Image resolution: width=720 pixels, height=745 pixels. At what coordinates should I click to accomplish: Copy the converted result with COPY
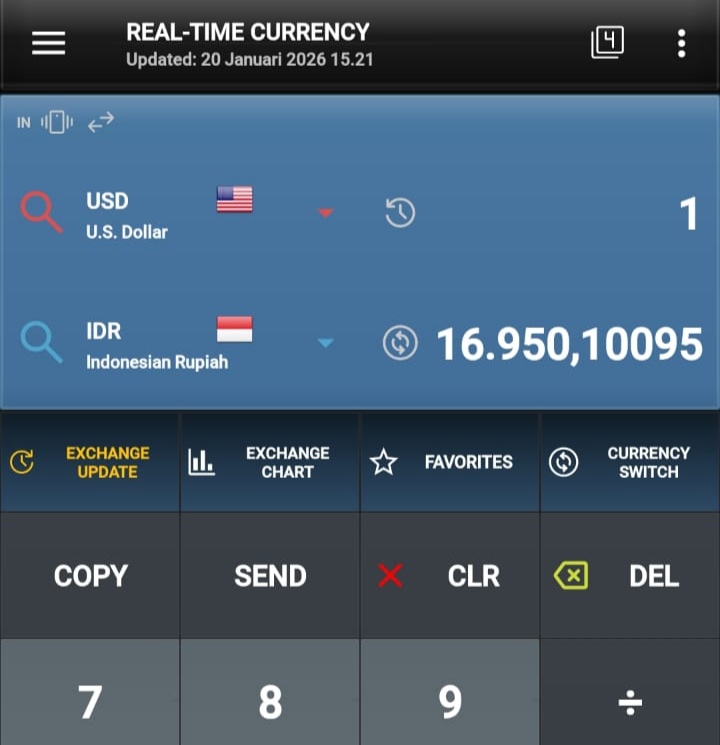click(90, 576)
